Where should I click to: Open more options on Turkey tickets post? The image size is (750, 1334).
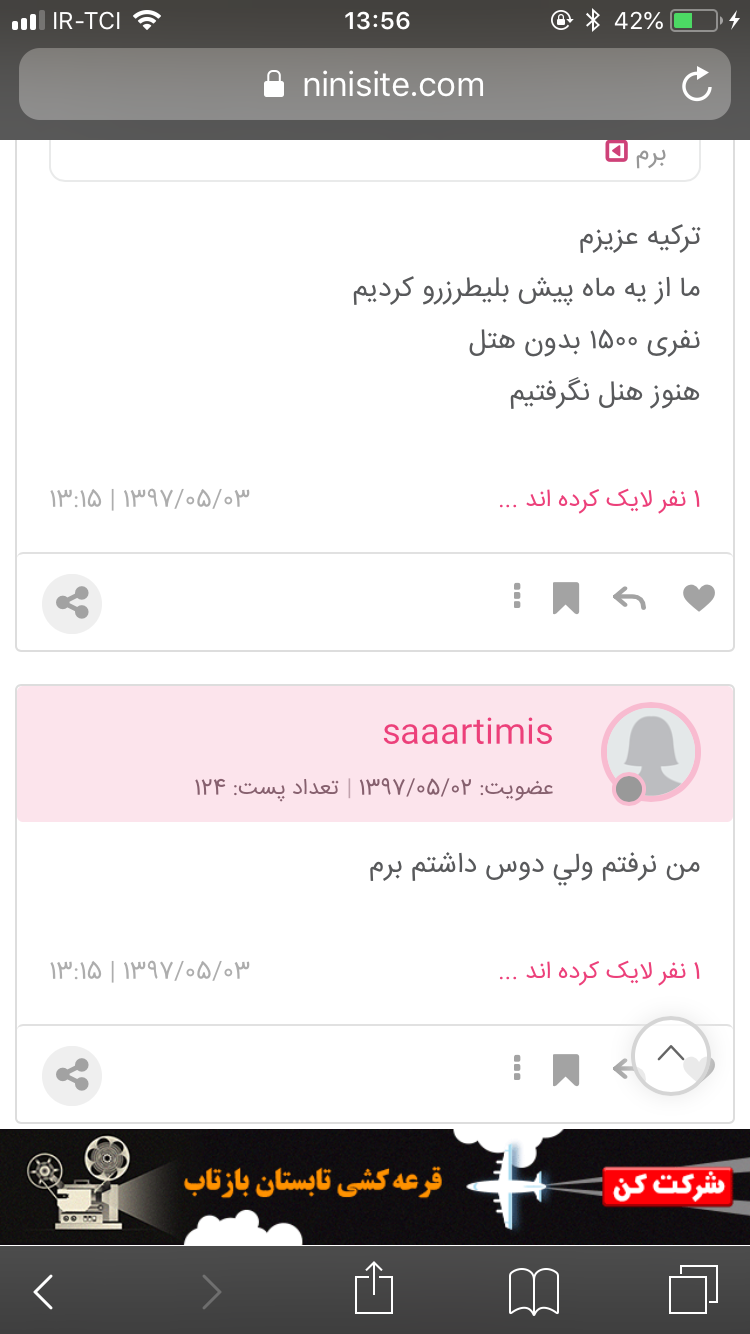point(516,597)
